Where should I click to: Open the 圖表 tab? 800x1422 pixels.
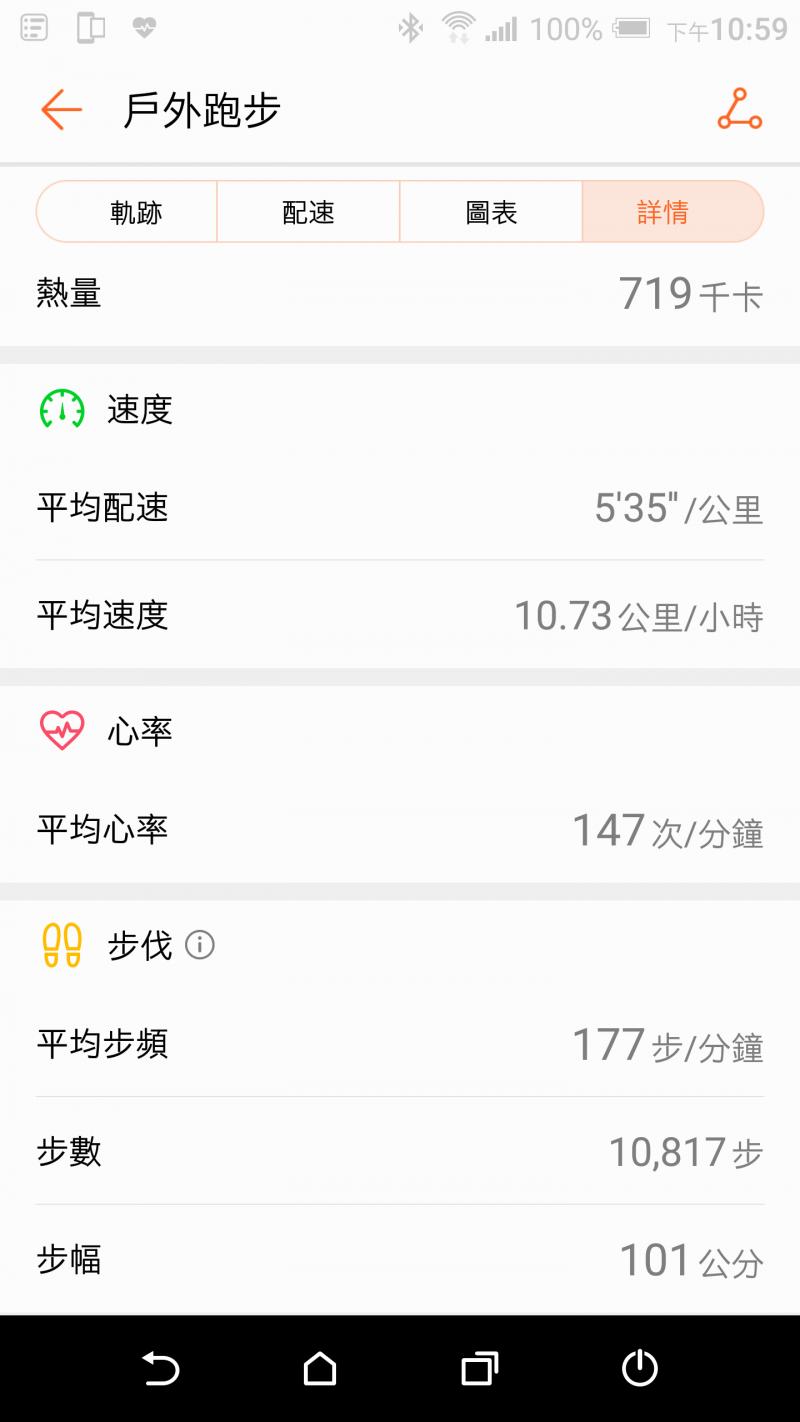[491, 212]
